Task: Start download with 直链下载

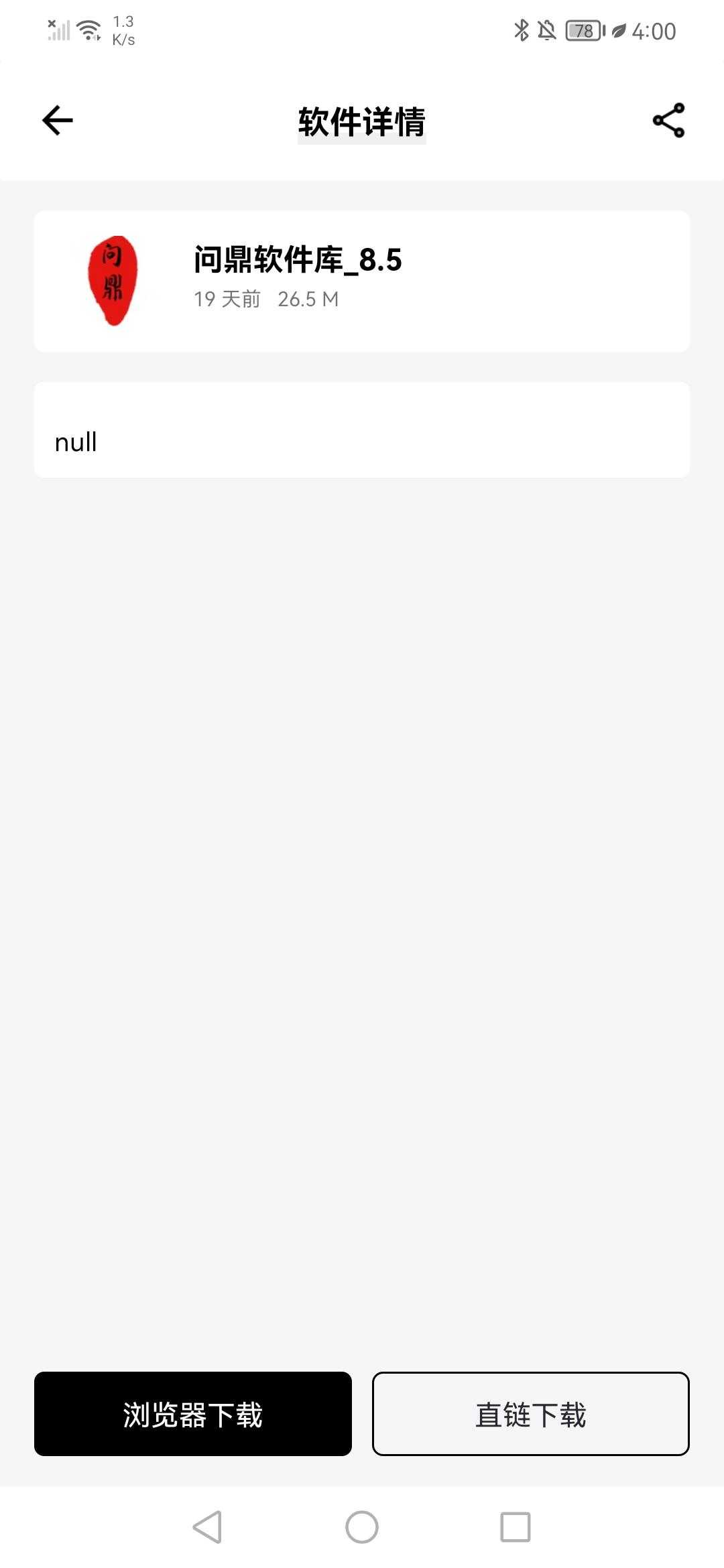Action: click(x=530, y=1414)
